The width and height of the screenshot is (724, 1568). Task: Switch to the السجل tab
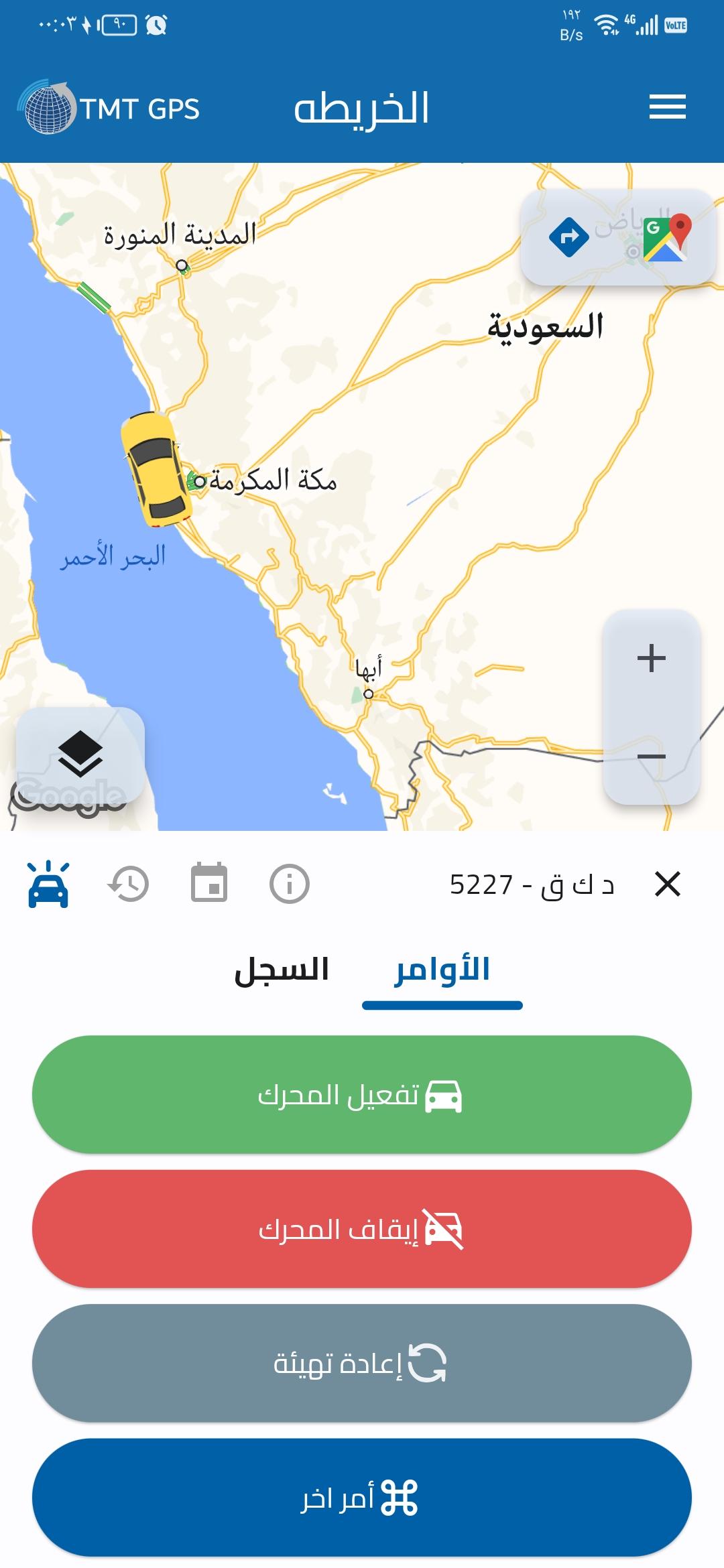click(282, 970)
